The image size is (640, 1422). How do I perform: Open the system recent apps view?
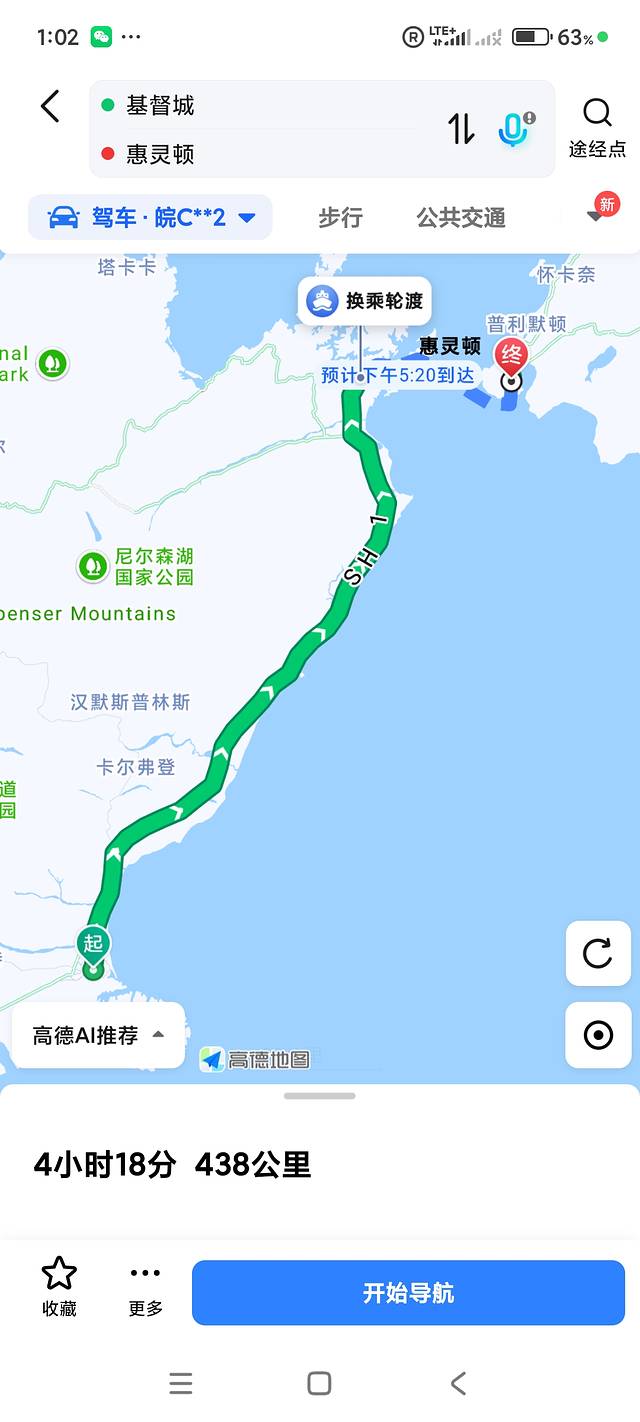181,1383
